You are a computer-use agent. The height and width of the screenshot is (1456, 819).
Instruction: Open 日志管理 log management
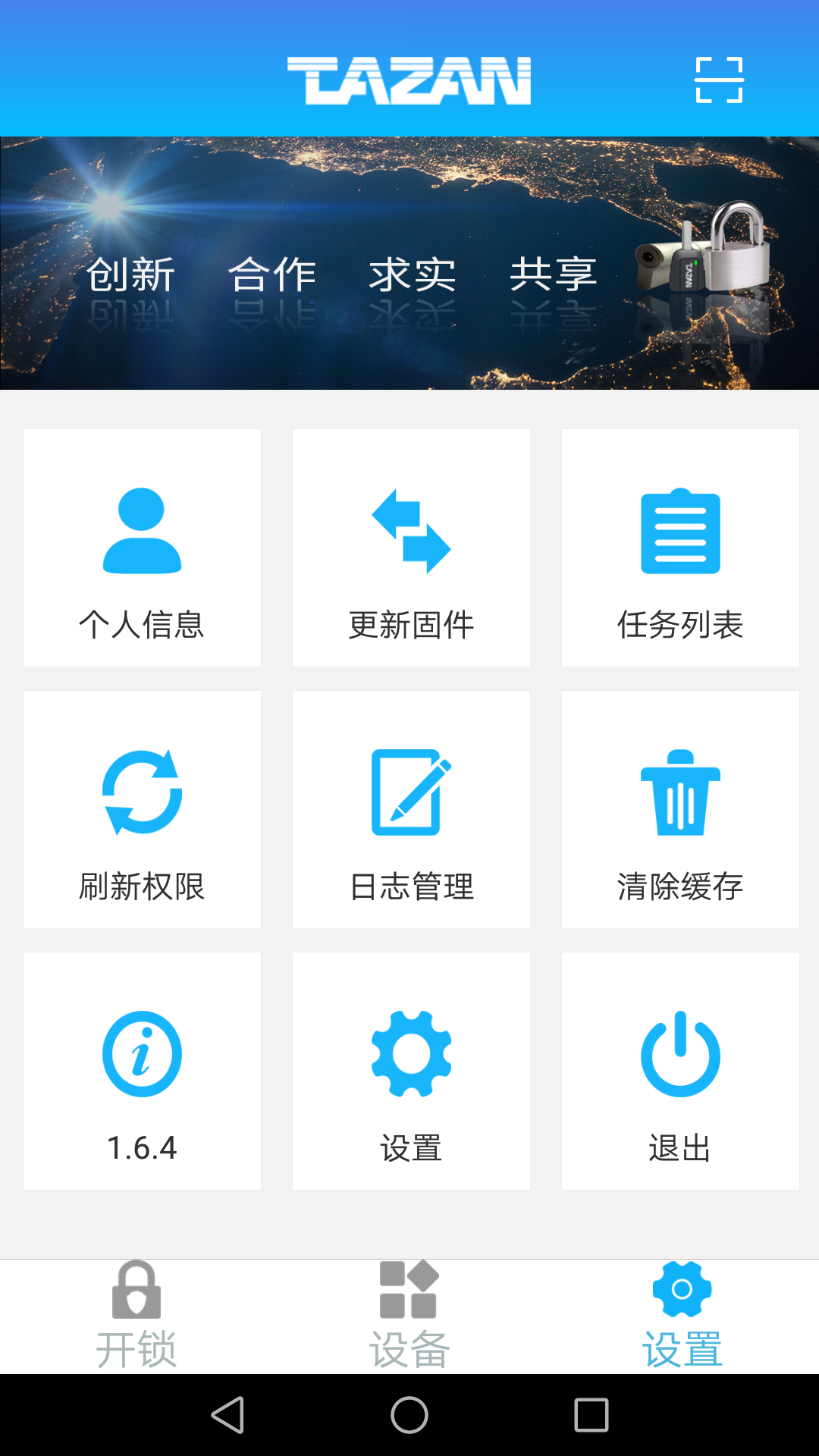pos(411,809)
